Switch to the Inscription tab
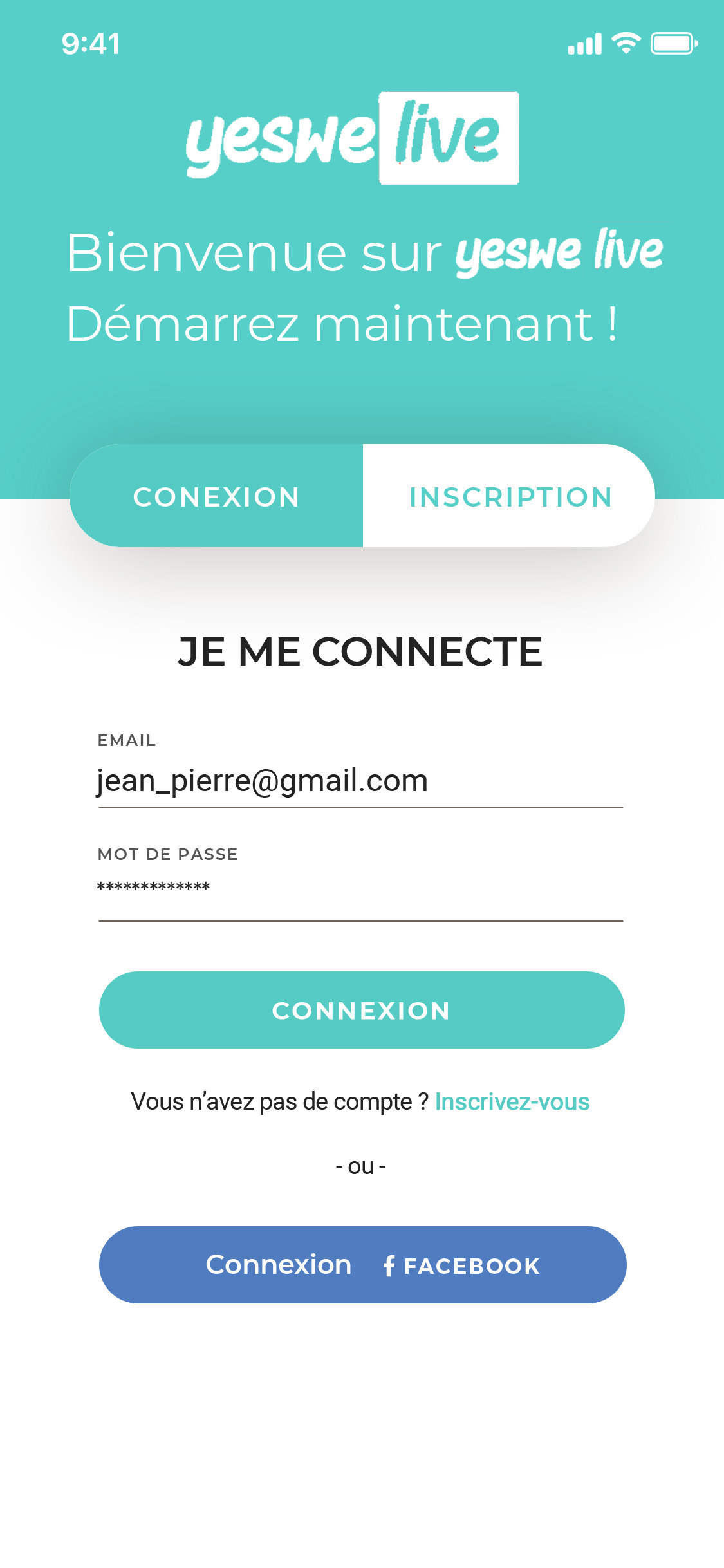724x1568 pixels. (510, 496)
